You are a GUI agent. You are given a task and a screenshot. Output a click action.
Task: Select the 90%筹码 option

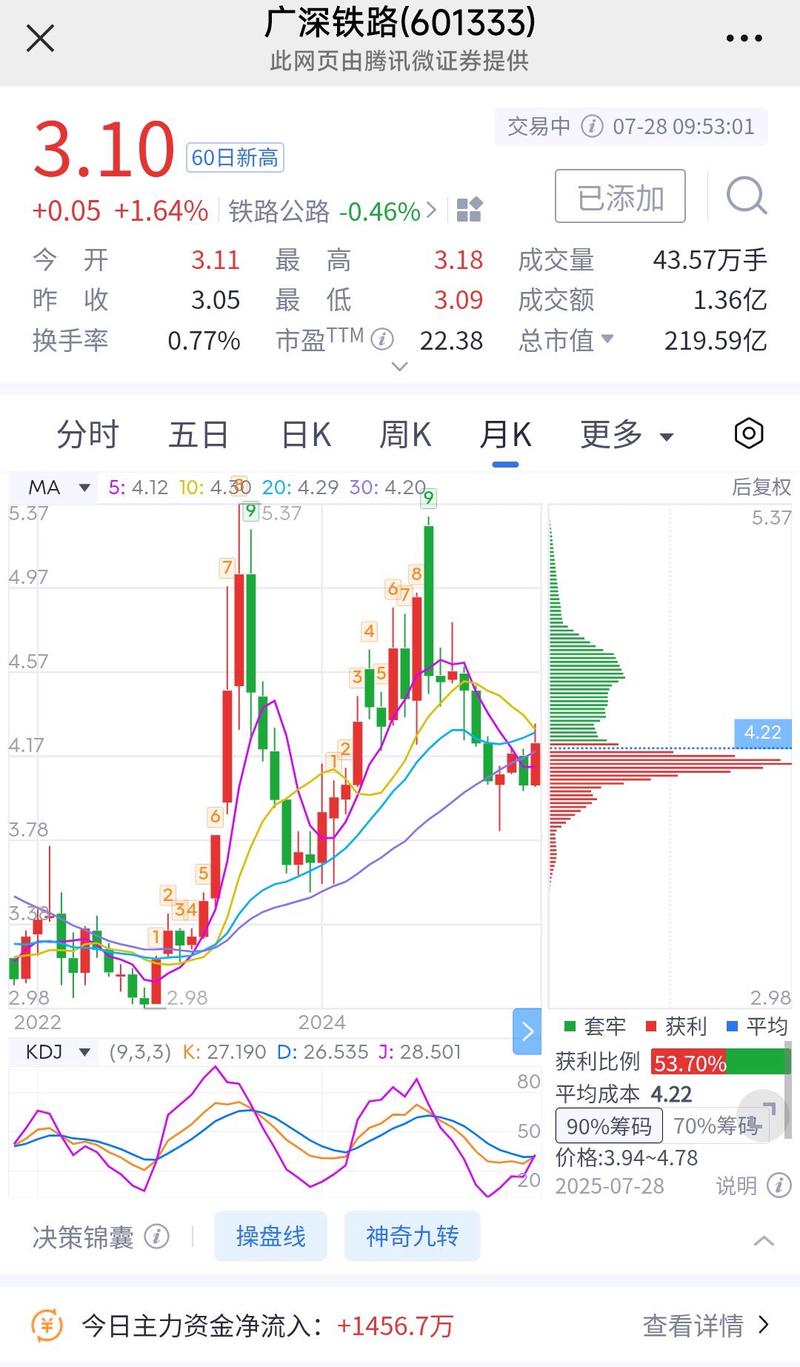click(x=607, y=1125)
